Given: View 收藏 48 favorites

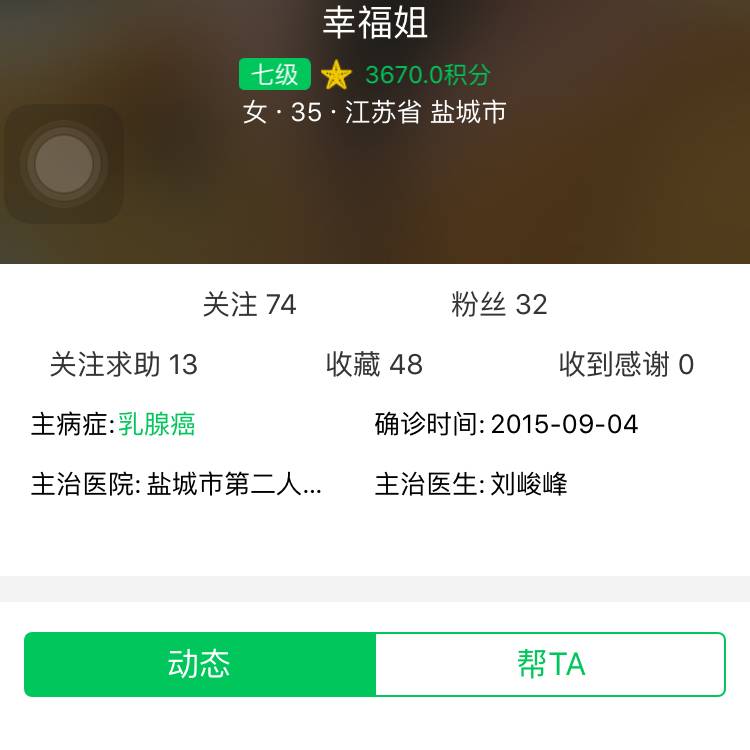Looking at the screenshot, I should tap(374, 364).
